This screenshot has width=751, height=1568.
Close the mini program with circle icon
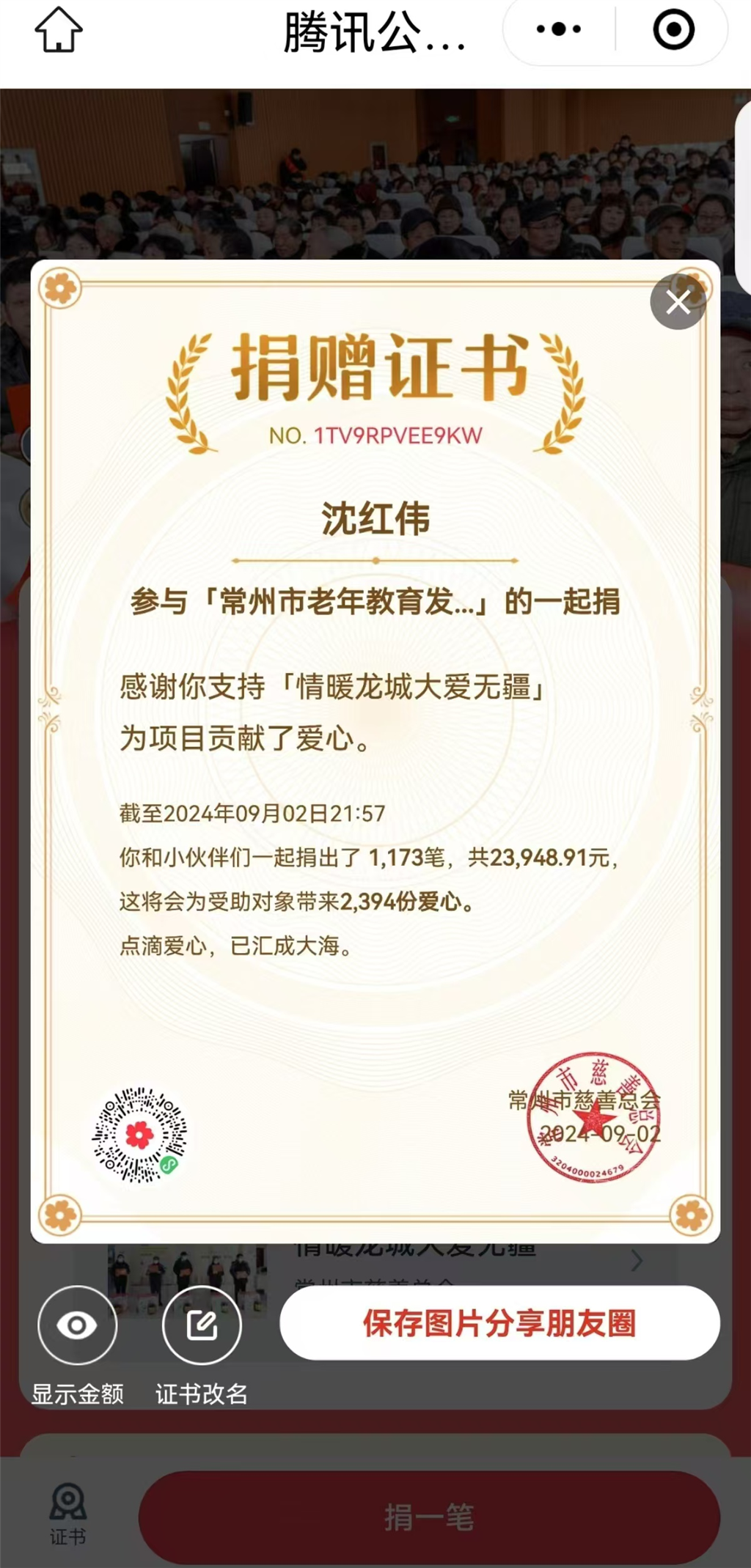[673, 30]
